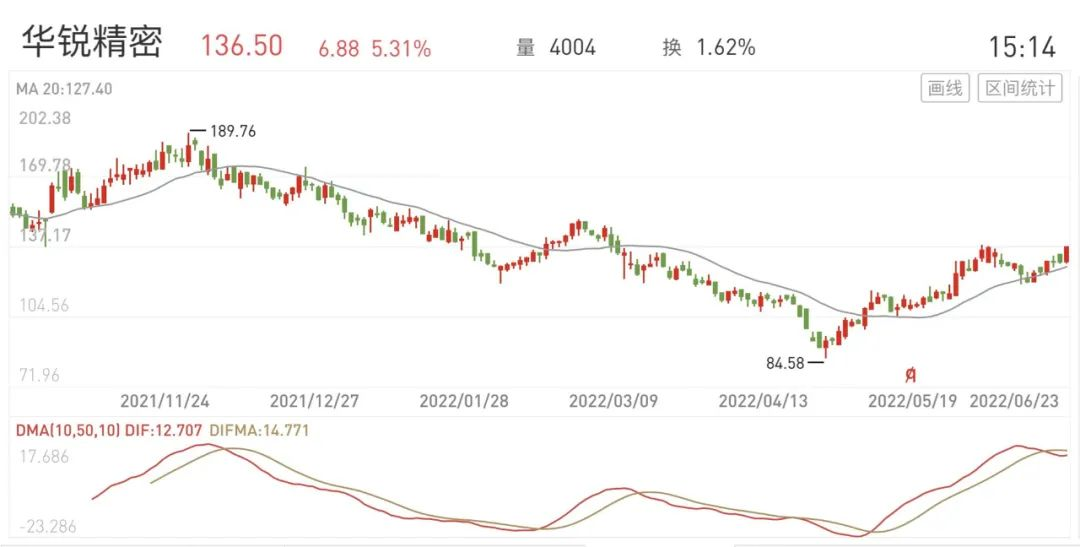This screenshot has width=1080, height=547.
Task: Tap the 画线 draw-line button
Action: click(945, 88)
